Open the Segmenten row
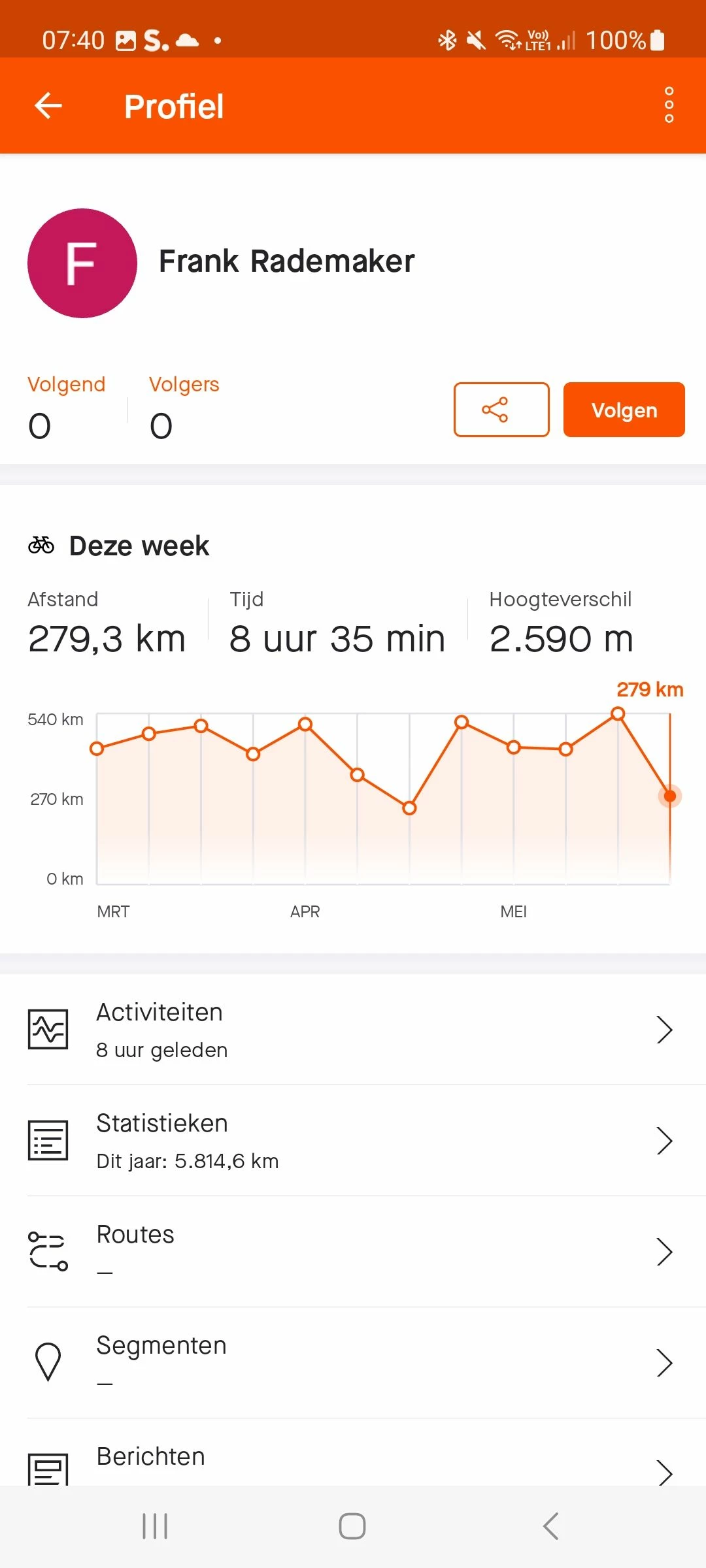The width and height of the screenshot is (706, 1568). 353,1363
